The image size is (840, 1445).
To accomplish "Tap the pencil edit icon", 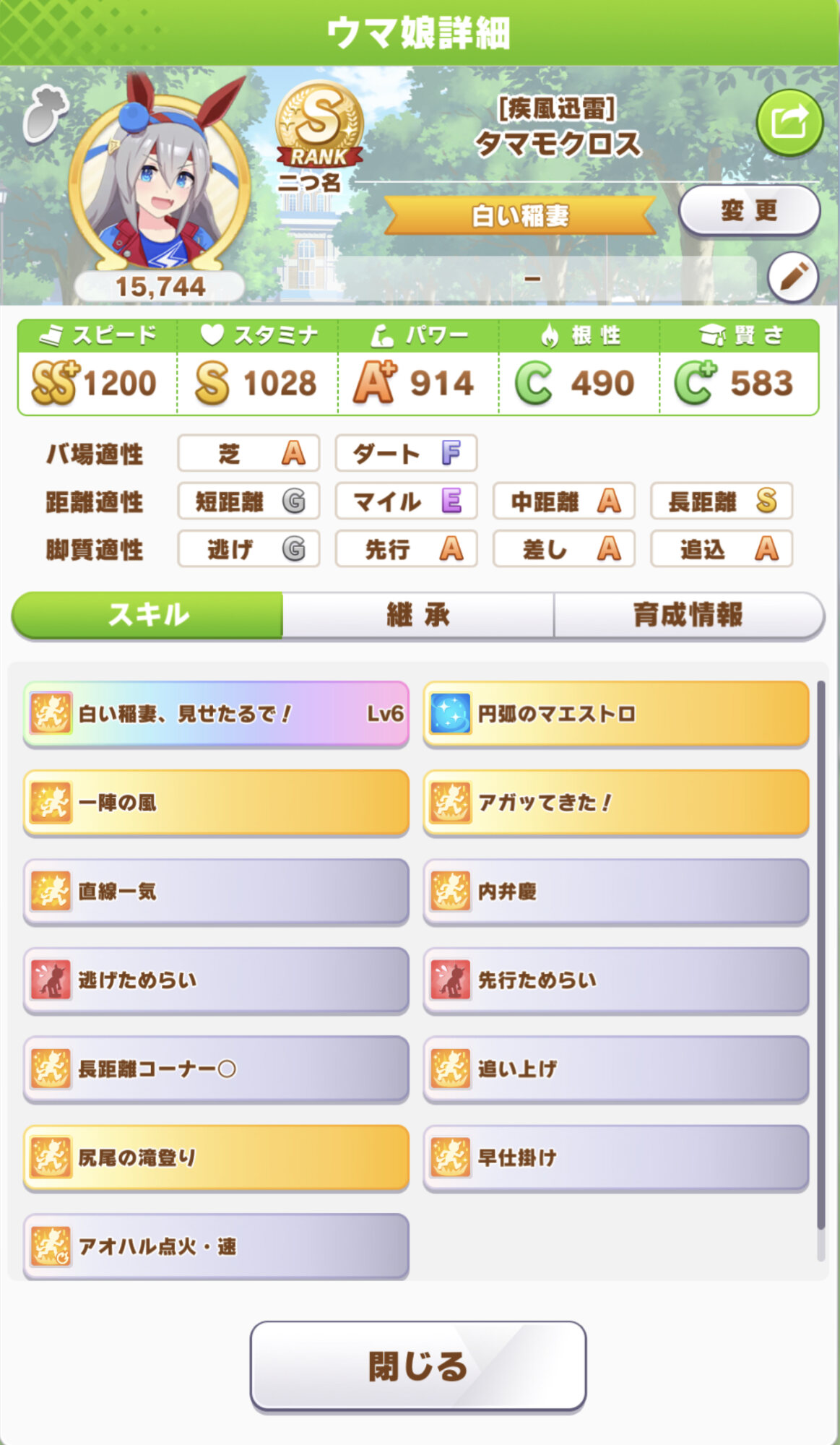I will coord(792,277).
